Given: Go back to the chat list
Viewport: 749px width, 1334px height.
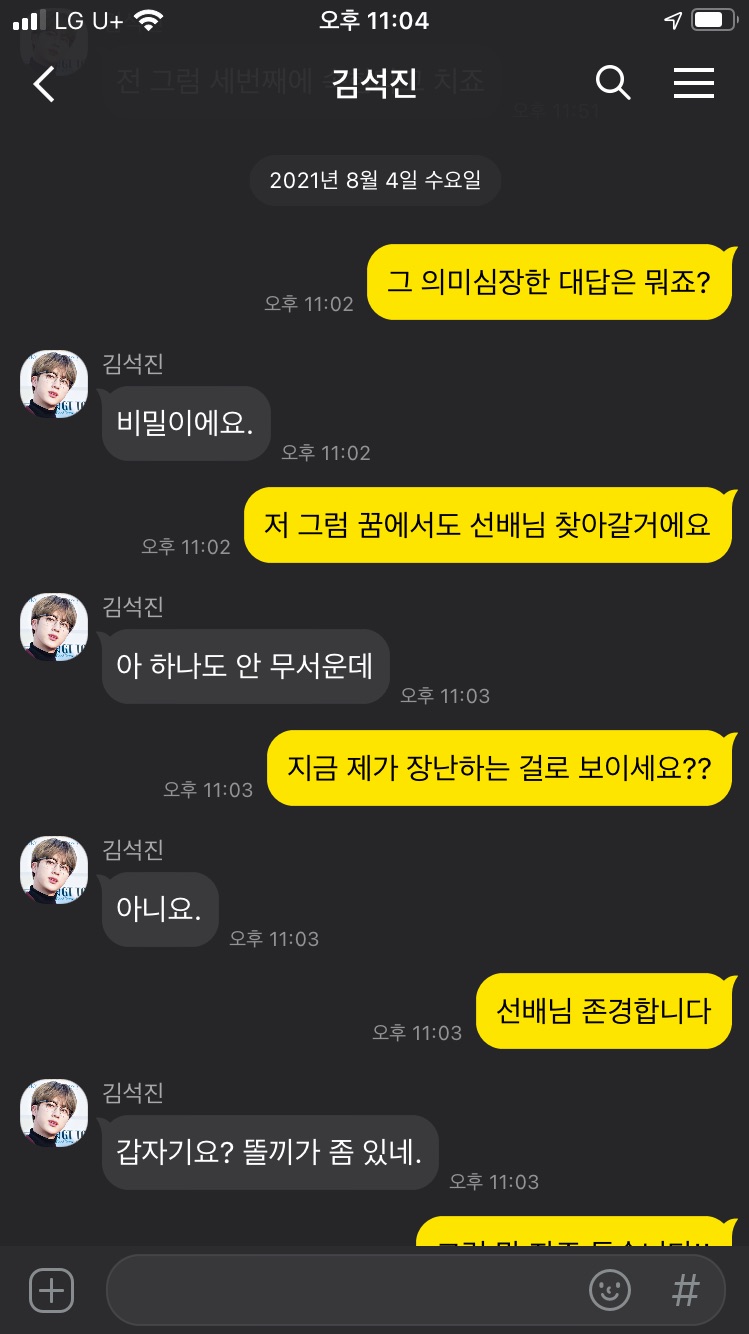Looking at the screenshot, I should pyautogui.click(x=44, y=84).
